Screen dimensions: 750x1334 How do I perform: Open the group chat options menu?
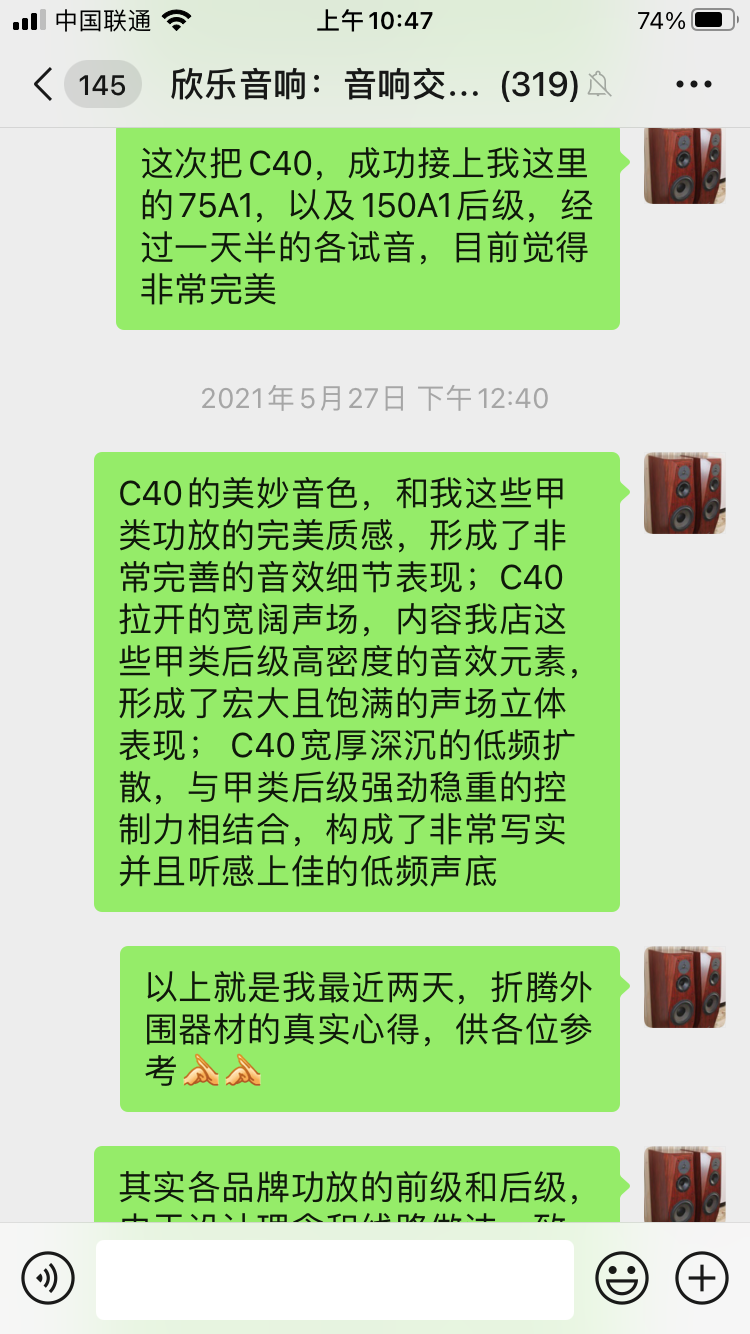point(694,85)
